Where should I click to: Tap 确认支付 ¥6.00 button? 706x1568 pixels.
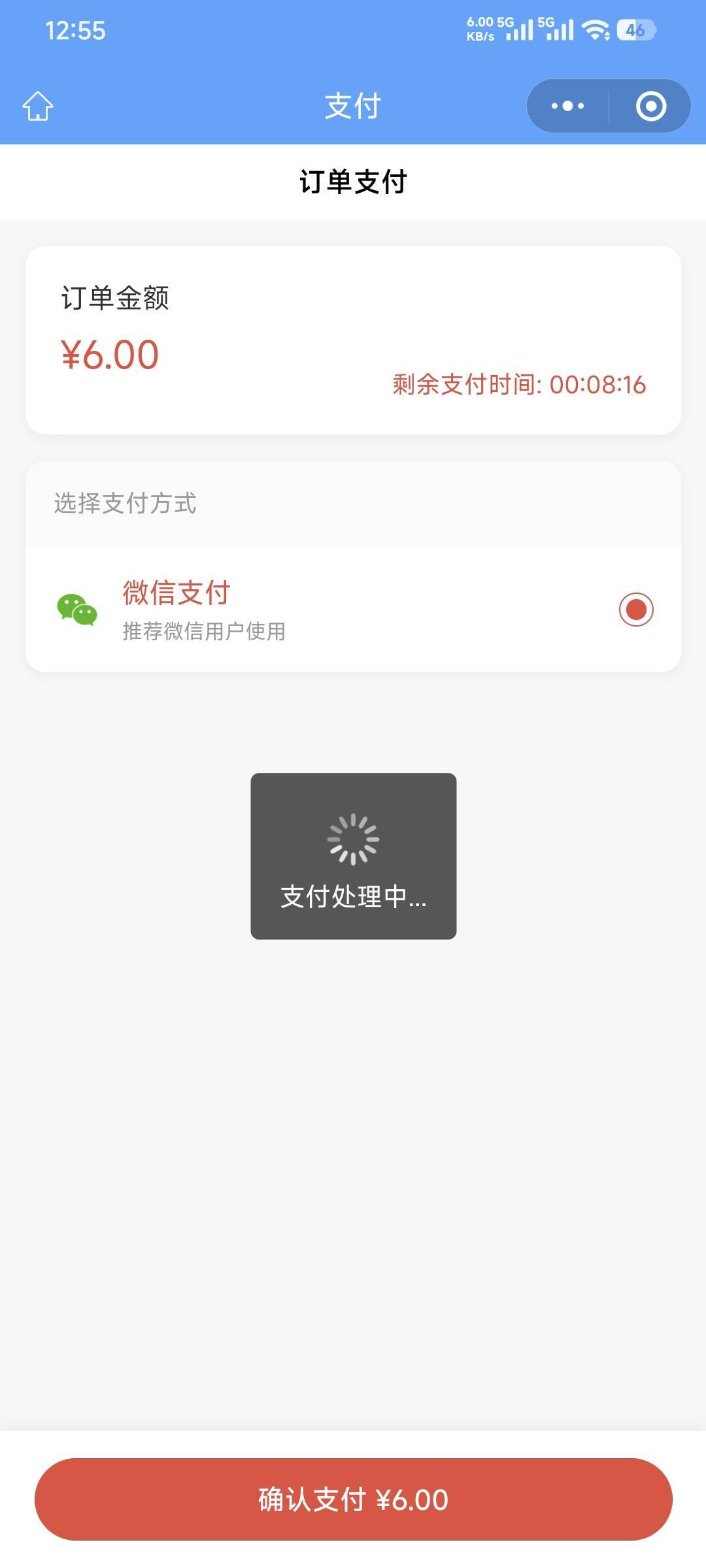coord(353,1499)
